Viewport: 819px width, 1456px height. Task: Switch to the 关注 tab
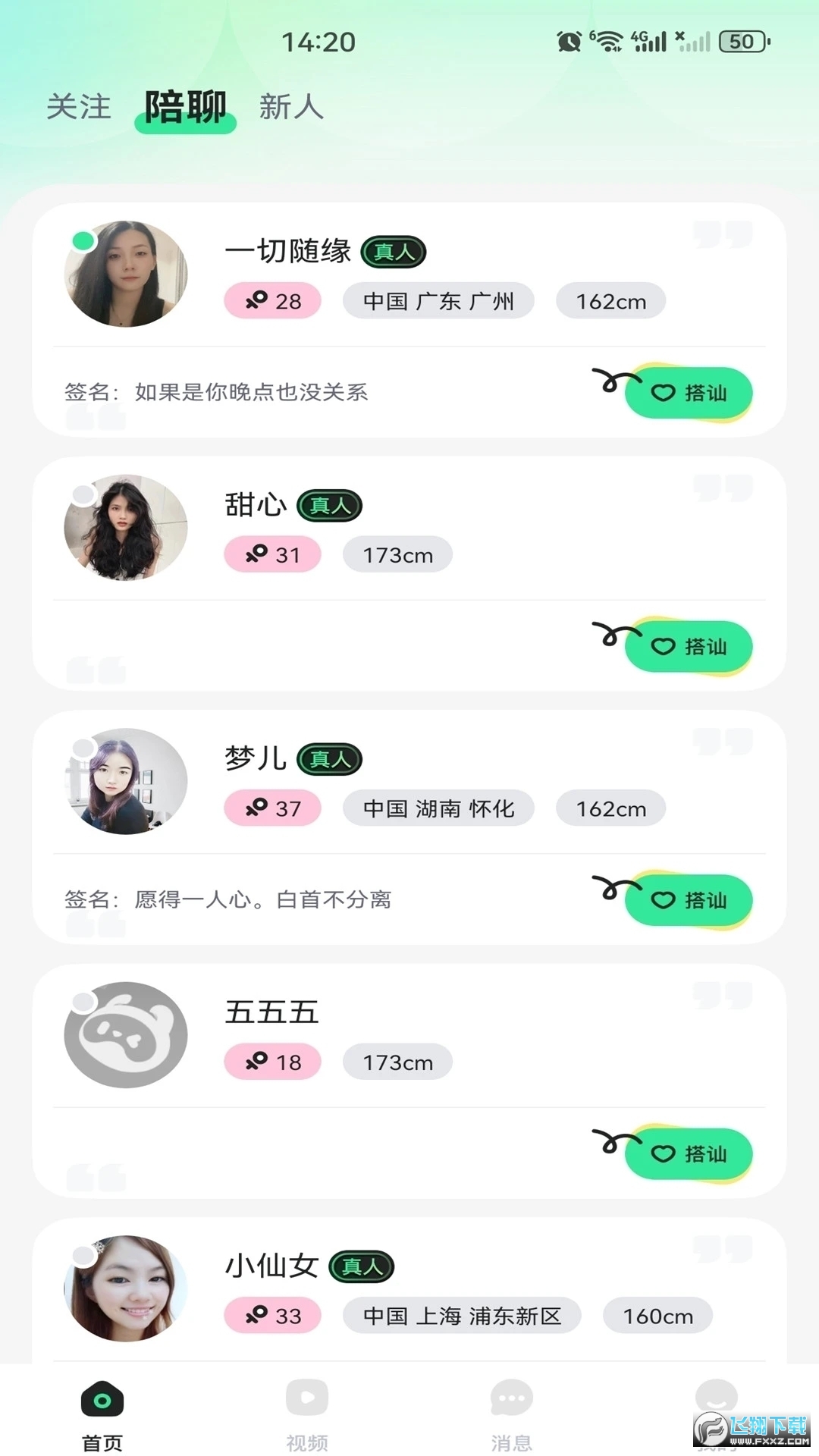[x=77, y=108]
